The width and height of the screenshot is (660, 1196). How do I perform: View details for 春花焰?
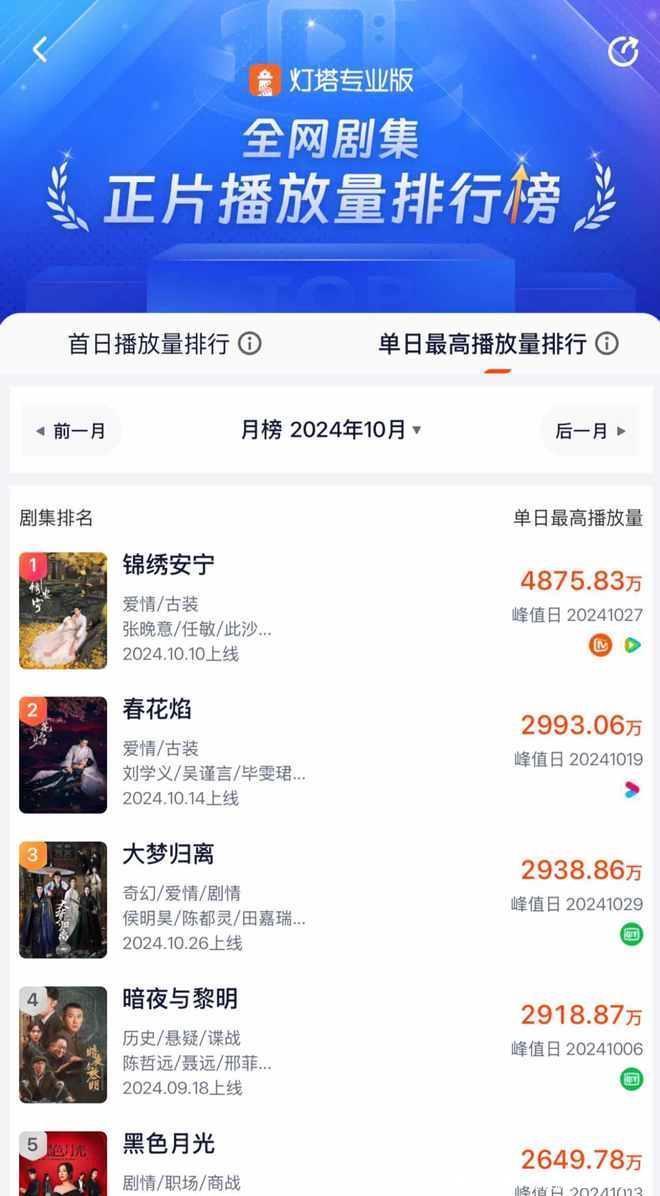pos(157,710)
